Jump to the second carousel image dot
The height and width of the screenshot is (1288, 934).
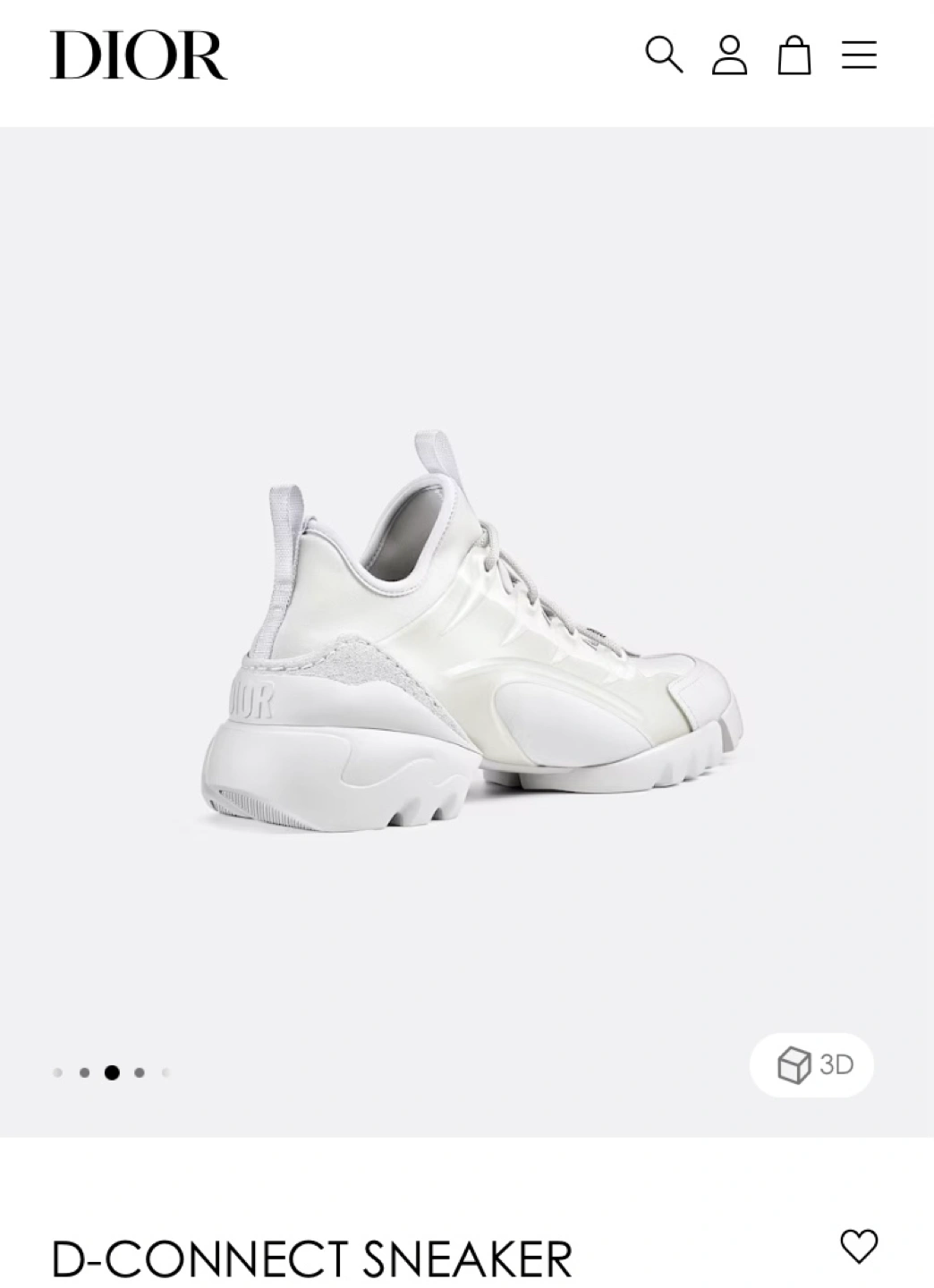(x=84, y=1072)
